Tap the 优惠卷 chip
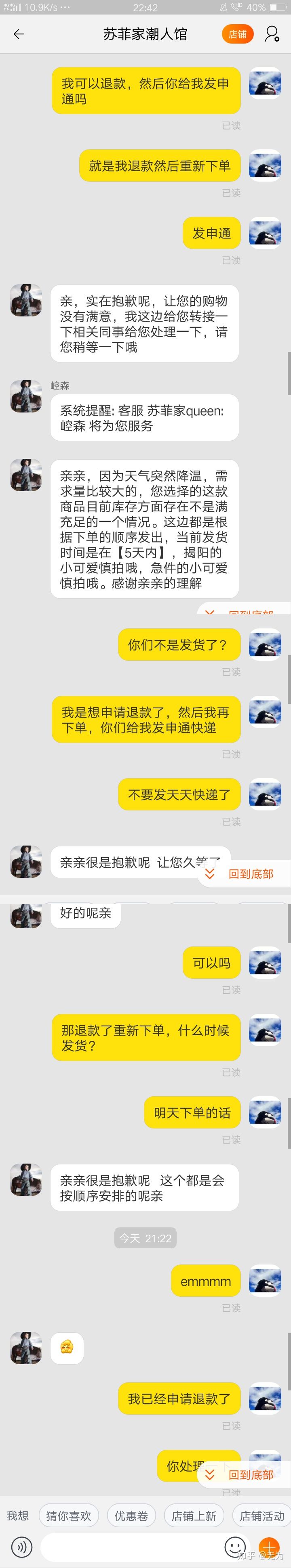 (x=131, y=1515)
